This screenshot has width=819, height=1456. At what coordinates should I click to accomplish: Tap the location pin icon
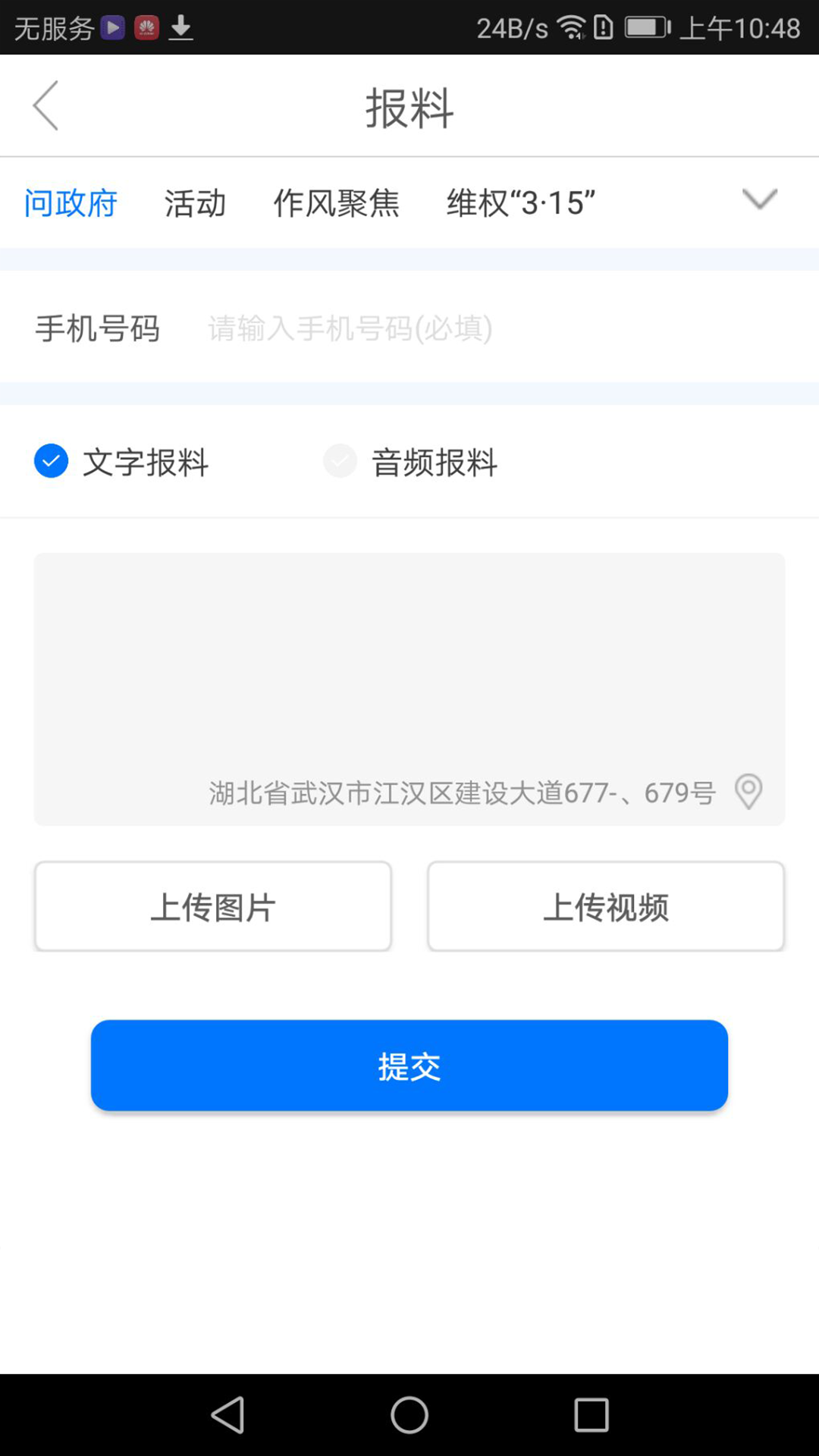tap(748, 792)
